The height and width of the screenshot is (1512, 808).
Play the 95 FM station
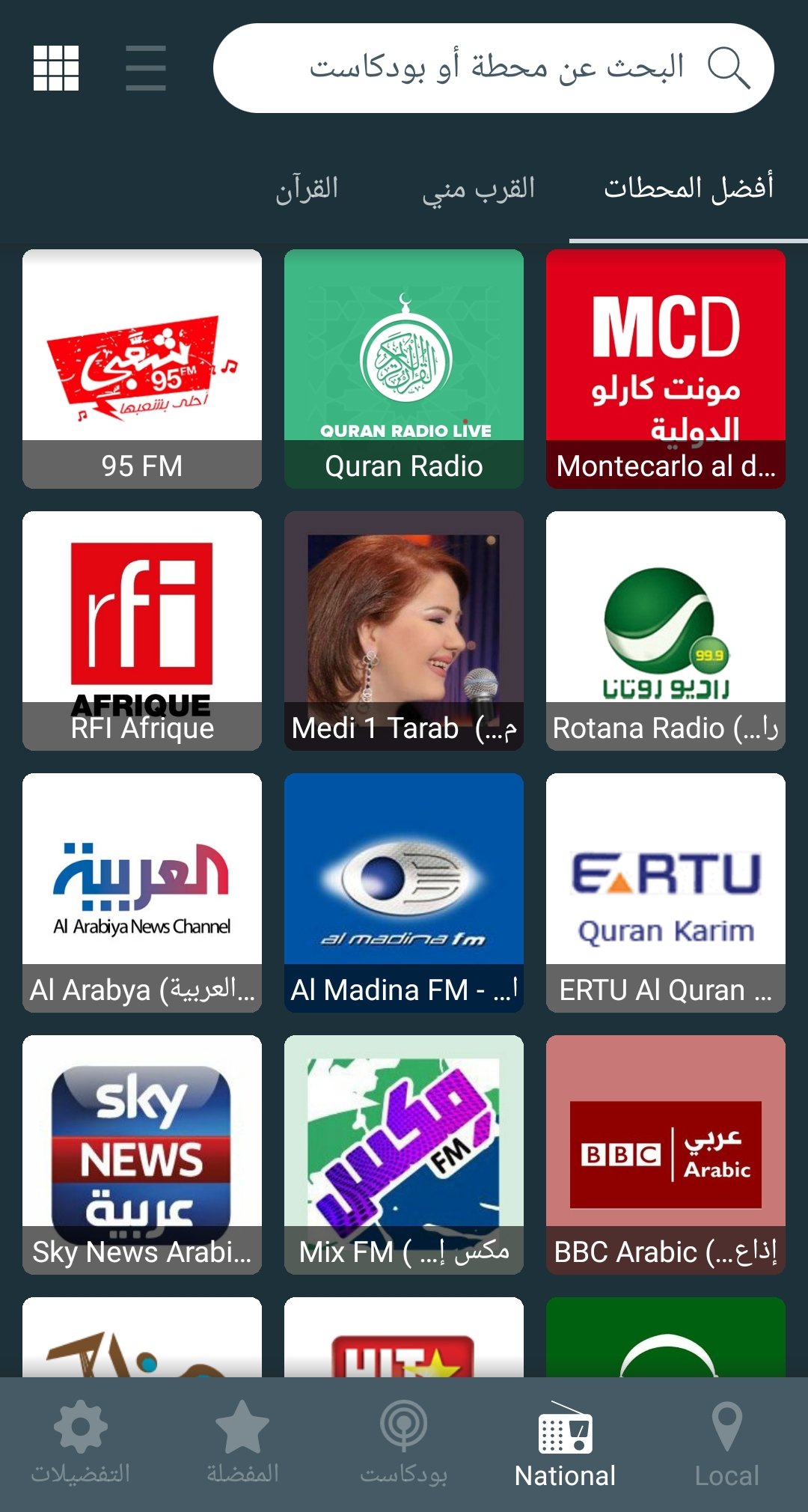142,369
